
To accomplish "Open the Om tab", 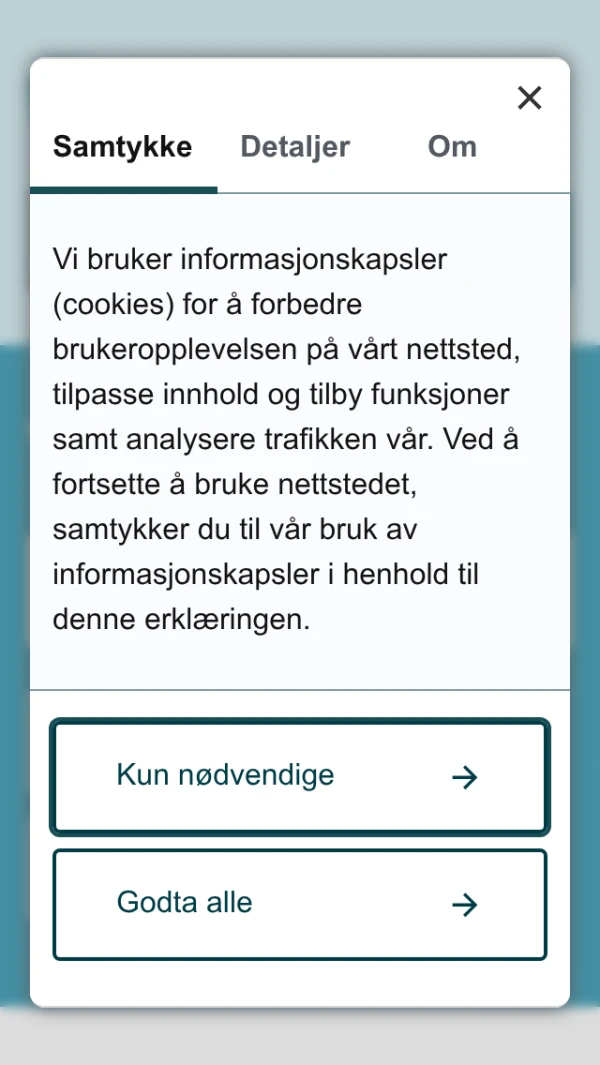I will tap(452, 146).
